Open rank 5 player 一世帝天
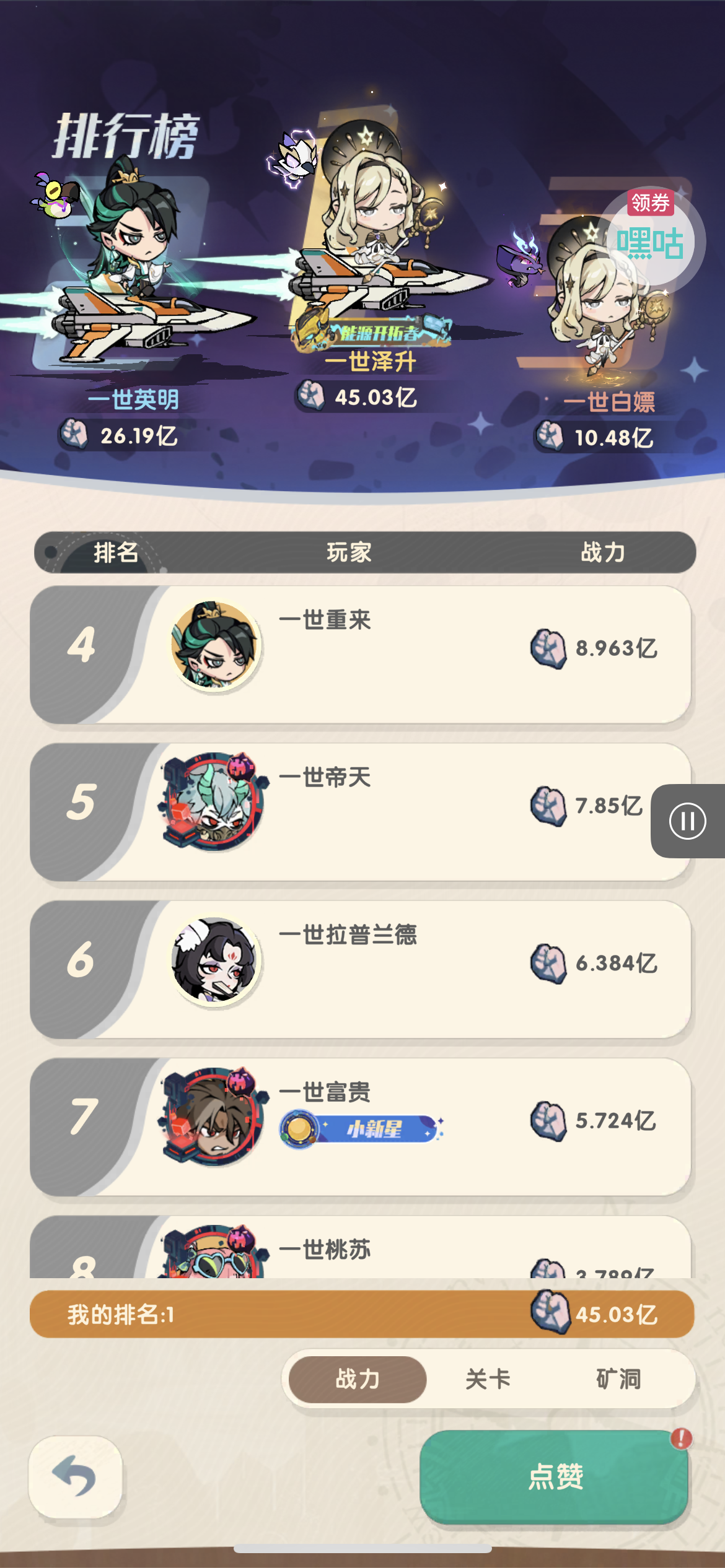Viewport: 725px width, 1568px height. 359,812
